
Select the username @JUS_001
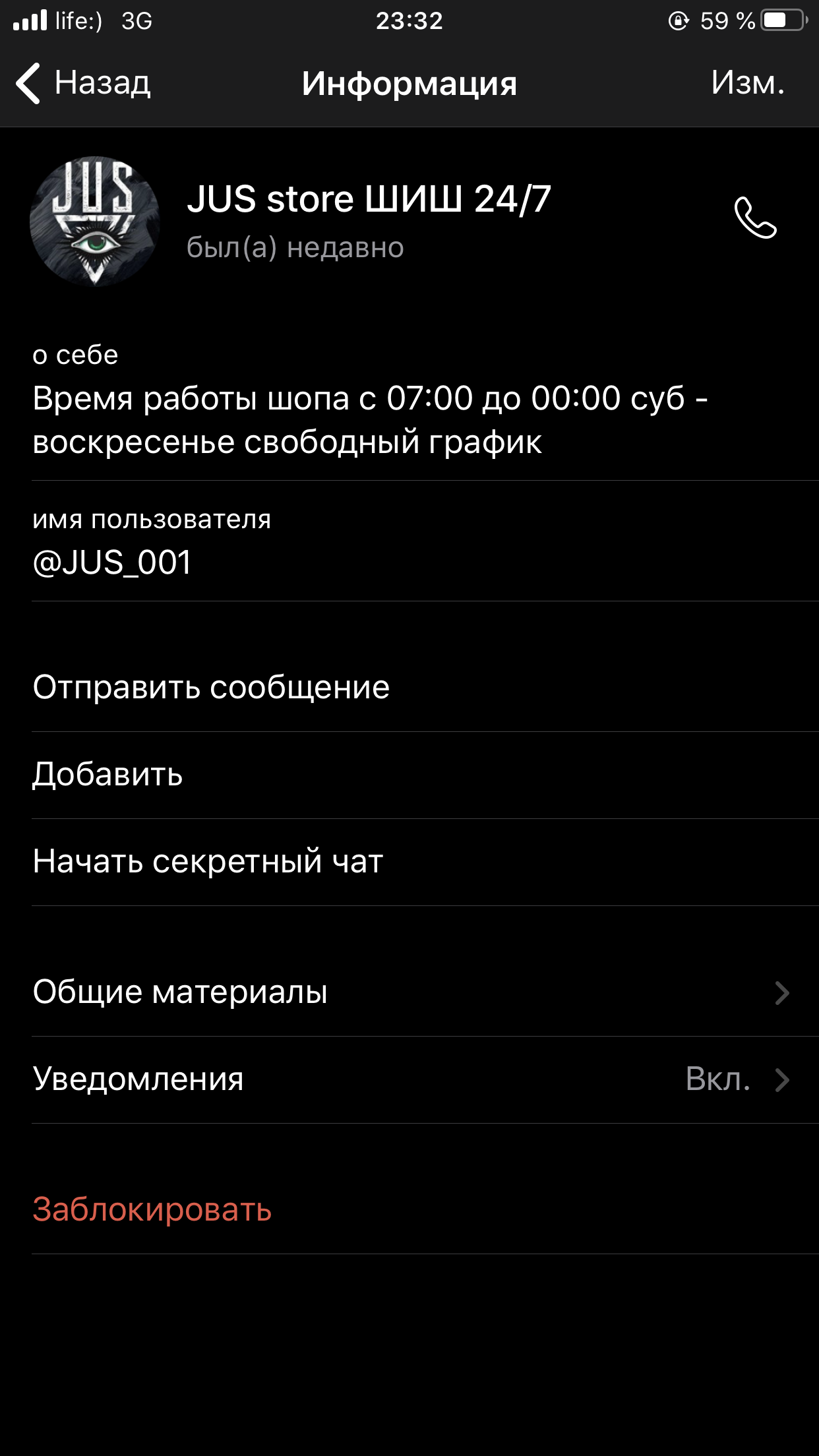pos(112,562)
